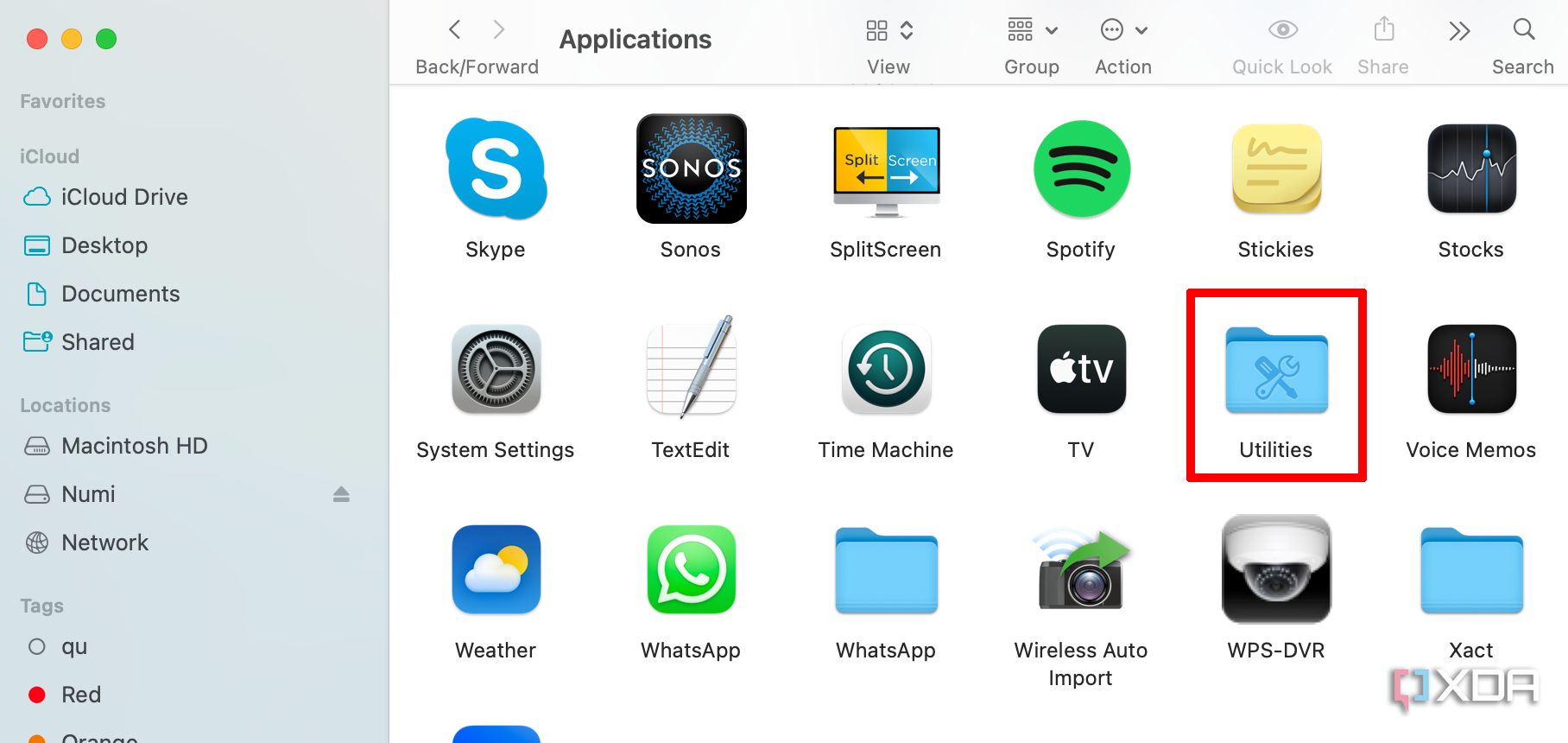The width and height of the screenshot is (1568, 743).
Task: Go to the Documents folder
Action: pos(120,294)
